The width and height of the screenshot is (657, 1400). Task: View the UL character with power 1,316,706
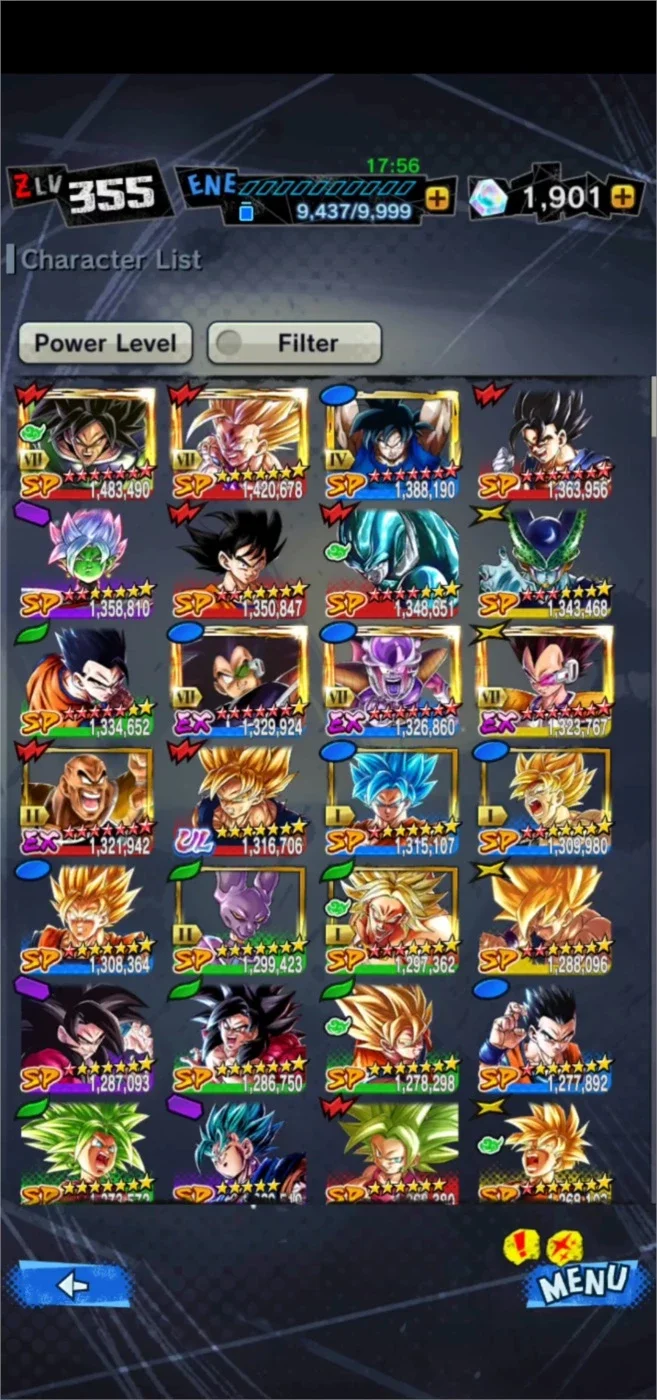[240, 799]
